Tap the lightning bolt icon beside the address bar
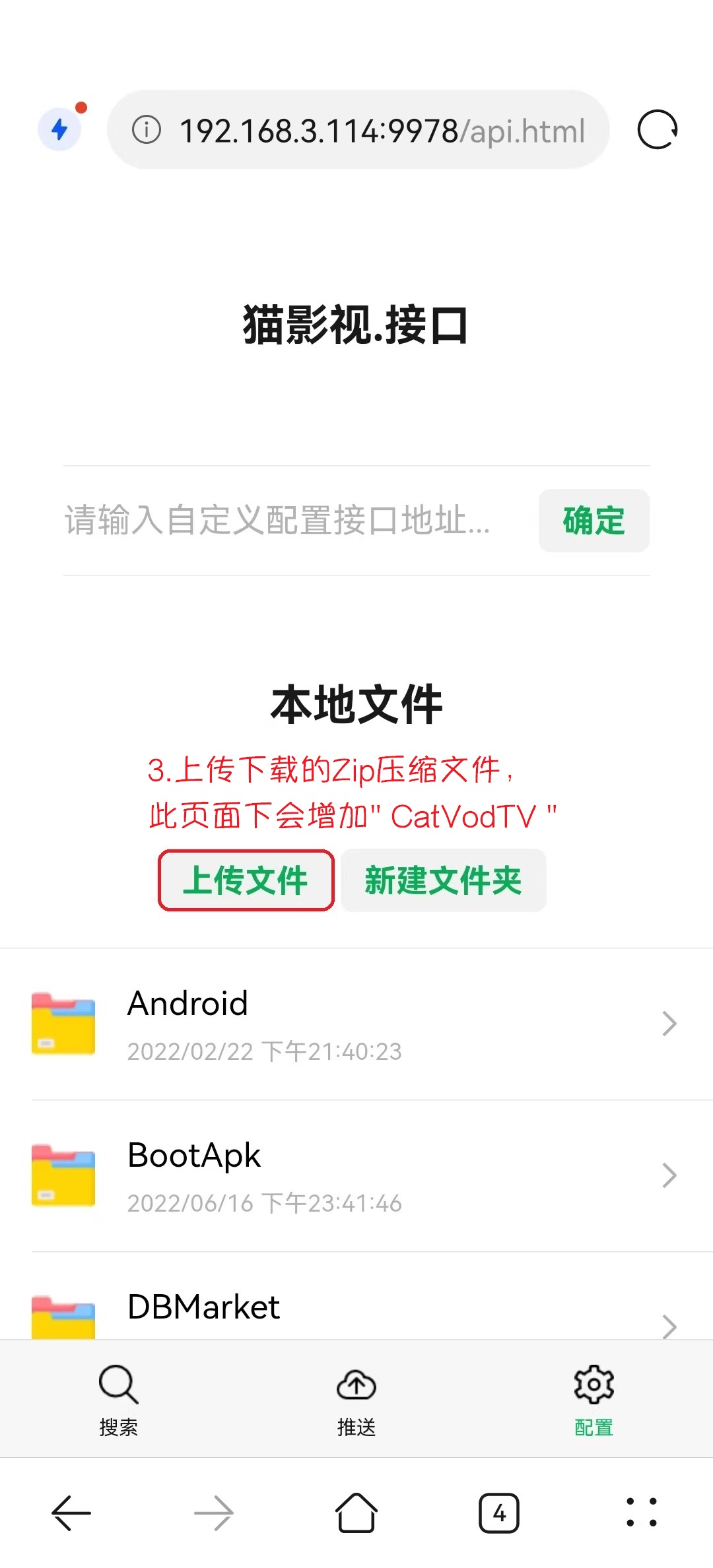Viewport: 713px width, 1568px height. pos(59,129)
